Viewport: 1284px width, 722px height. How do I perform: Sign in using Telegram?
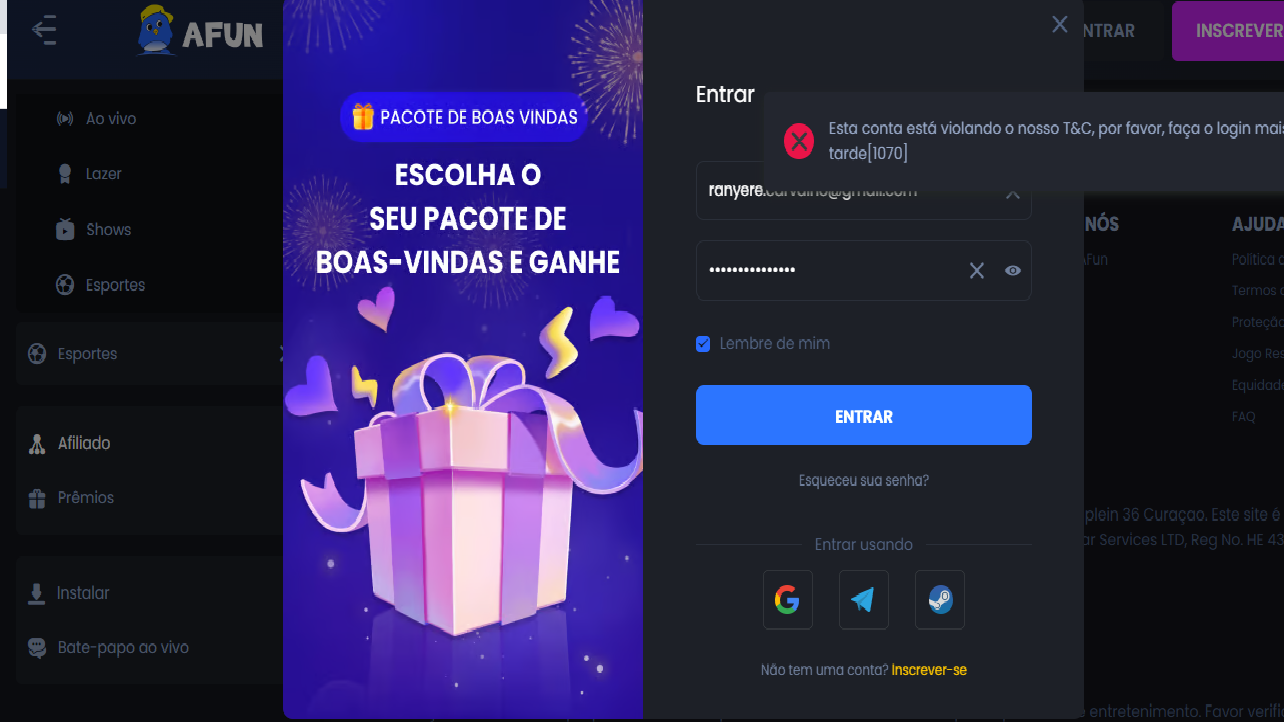(863, 599)
